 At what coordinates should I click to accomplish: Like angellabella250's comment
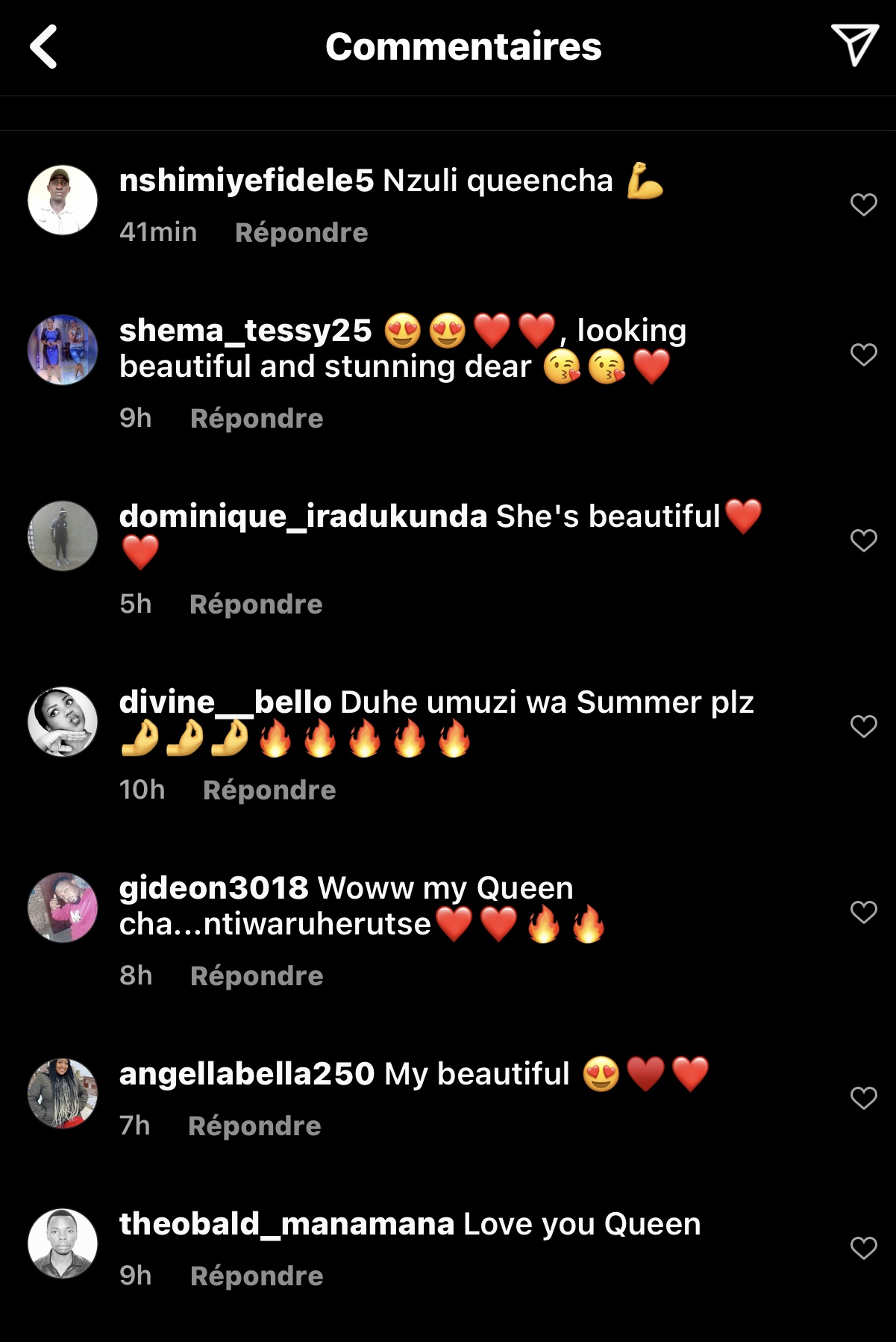click(863, 1098)
